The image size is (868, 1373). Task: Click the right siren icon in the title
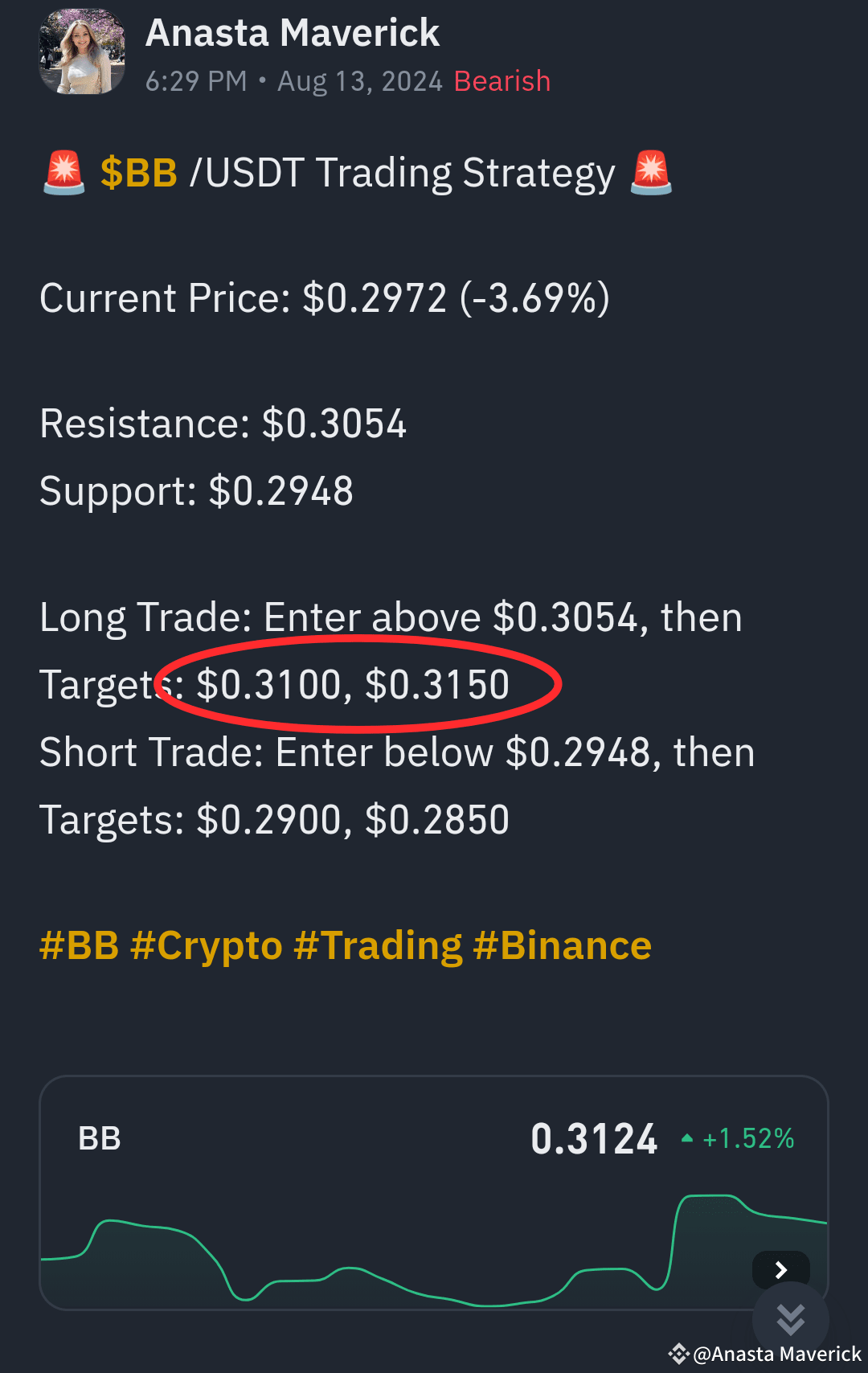coord(652,170)
